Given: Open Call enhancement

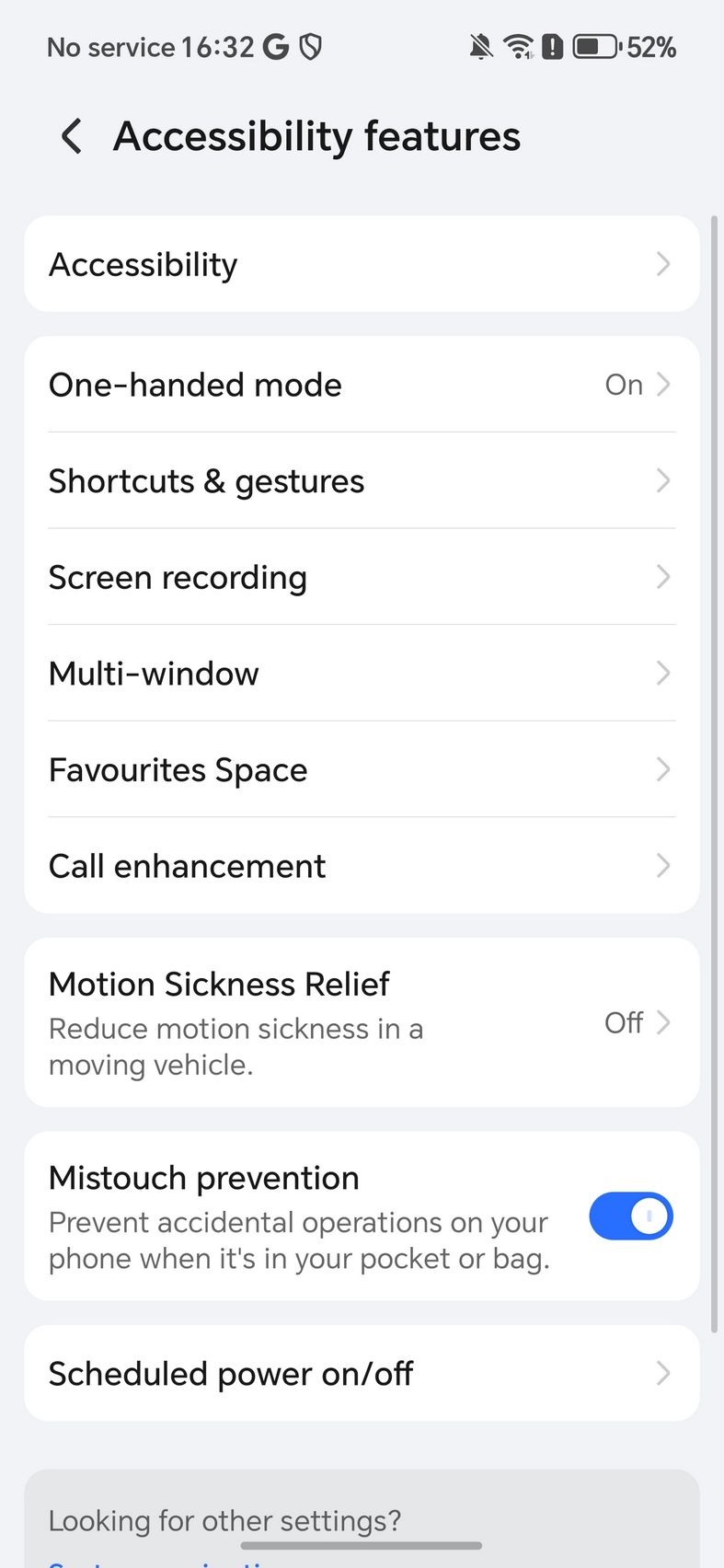Looking at the screenshot, I should click(362, 866).
